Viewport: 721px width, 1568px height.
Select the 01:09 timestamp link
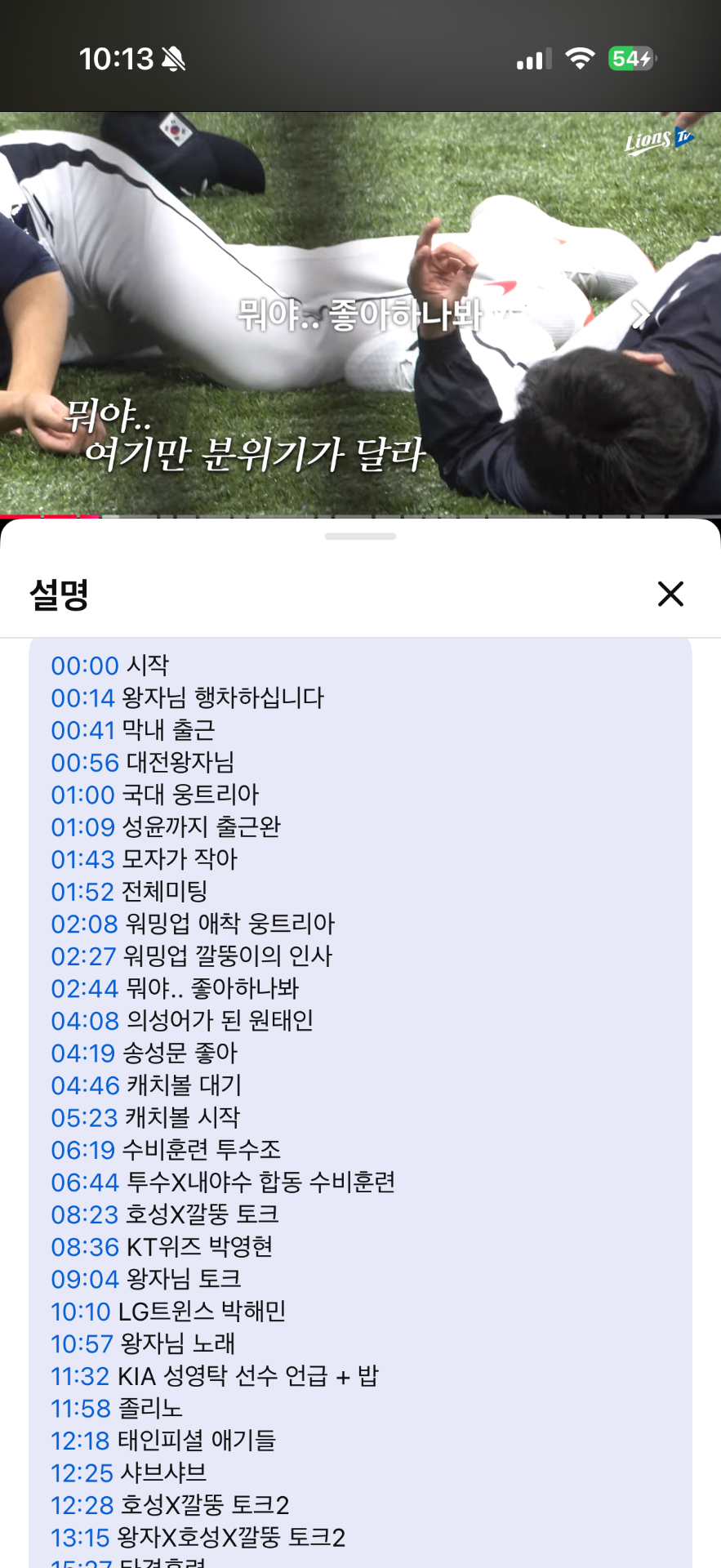point(83,827)
